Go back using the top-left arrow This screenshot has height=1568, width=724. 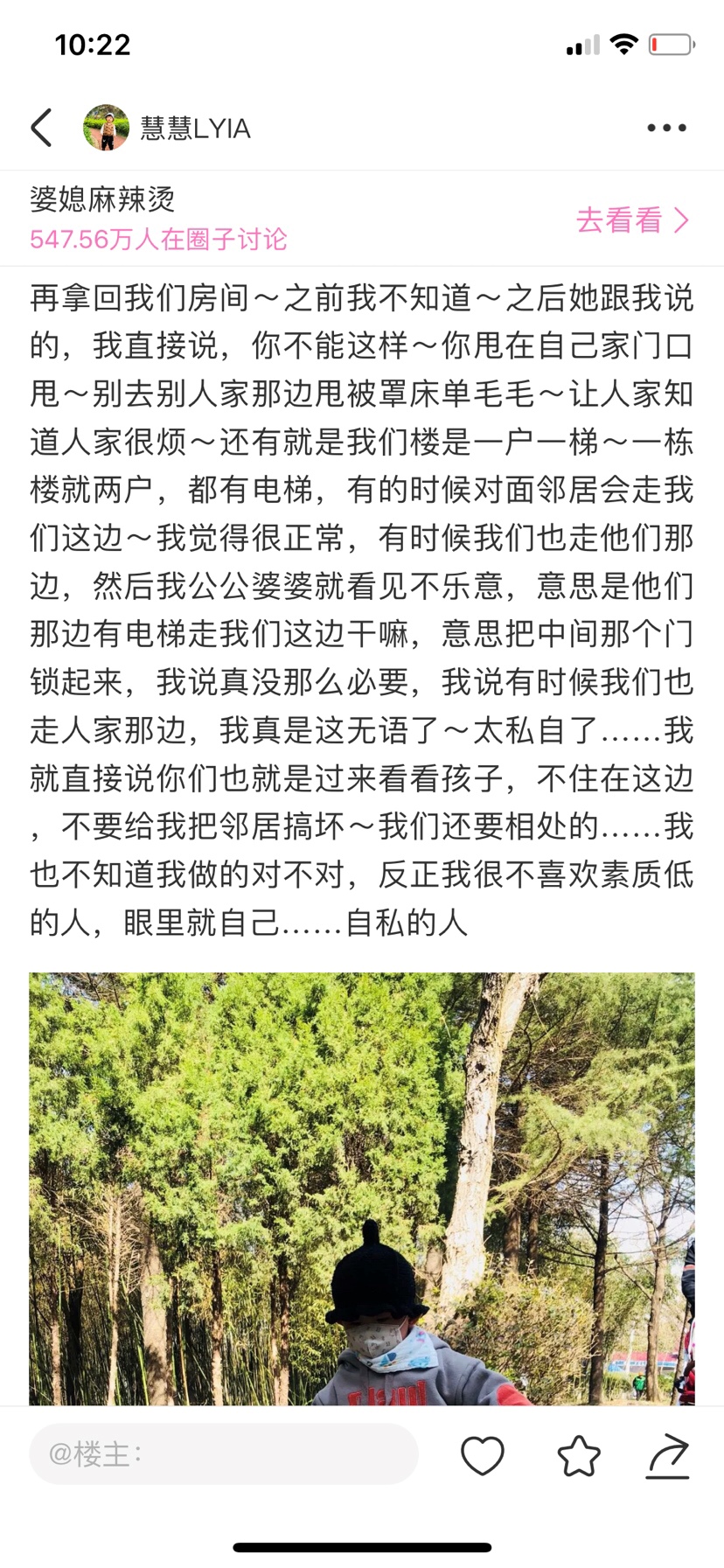(x=41, y=128)
